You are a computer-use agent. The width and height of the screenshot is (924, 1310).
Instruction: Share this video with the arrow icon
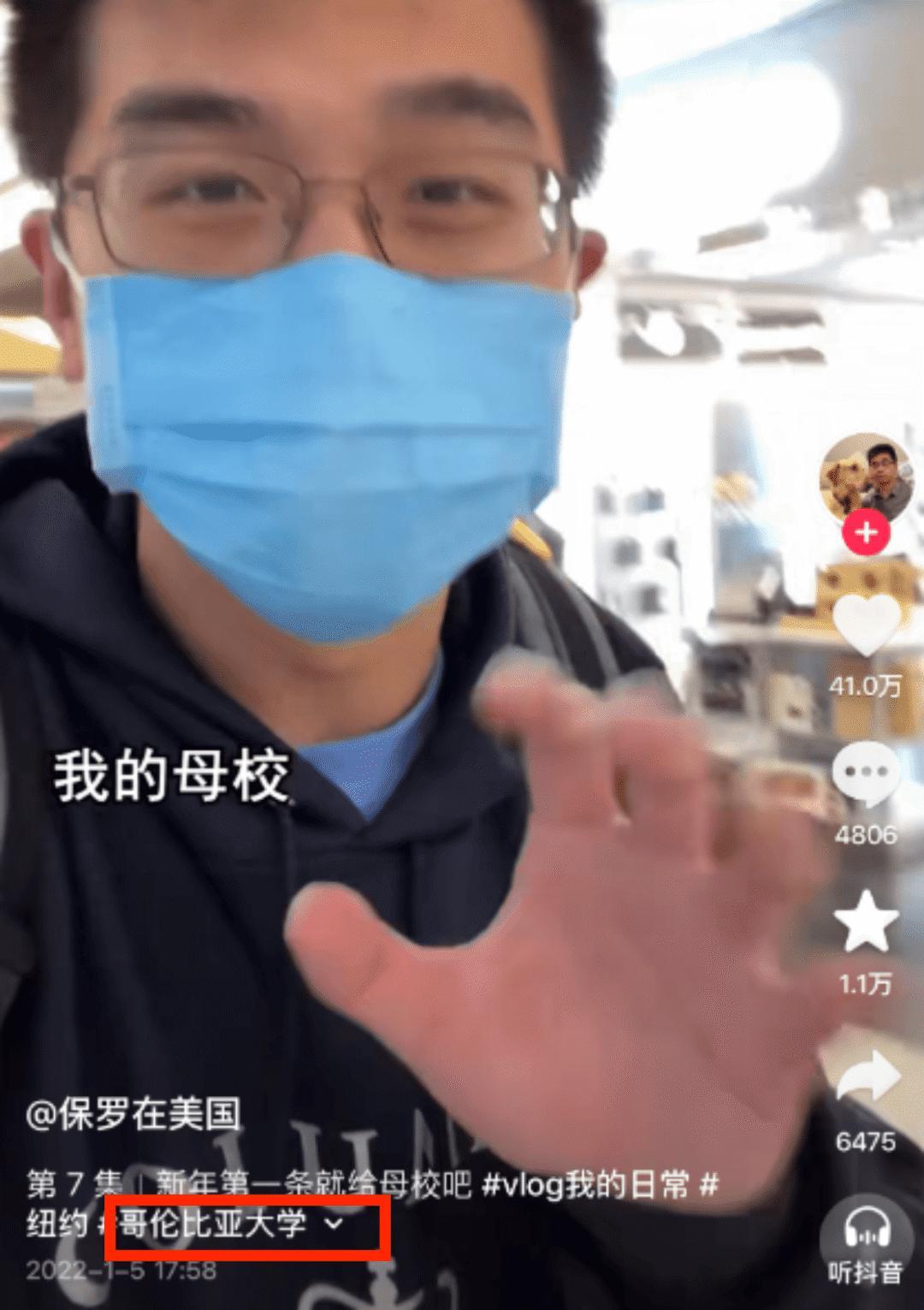click(x=866, y=1076)
